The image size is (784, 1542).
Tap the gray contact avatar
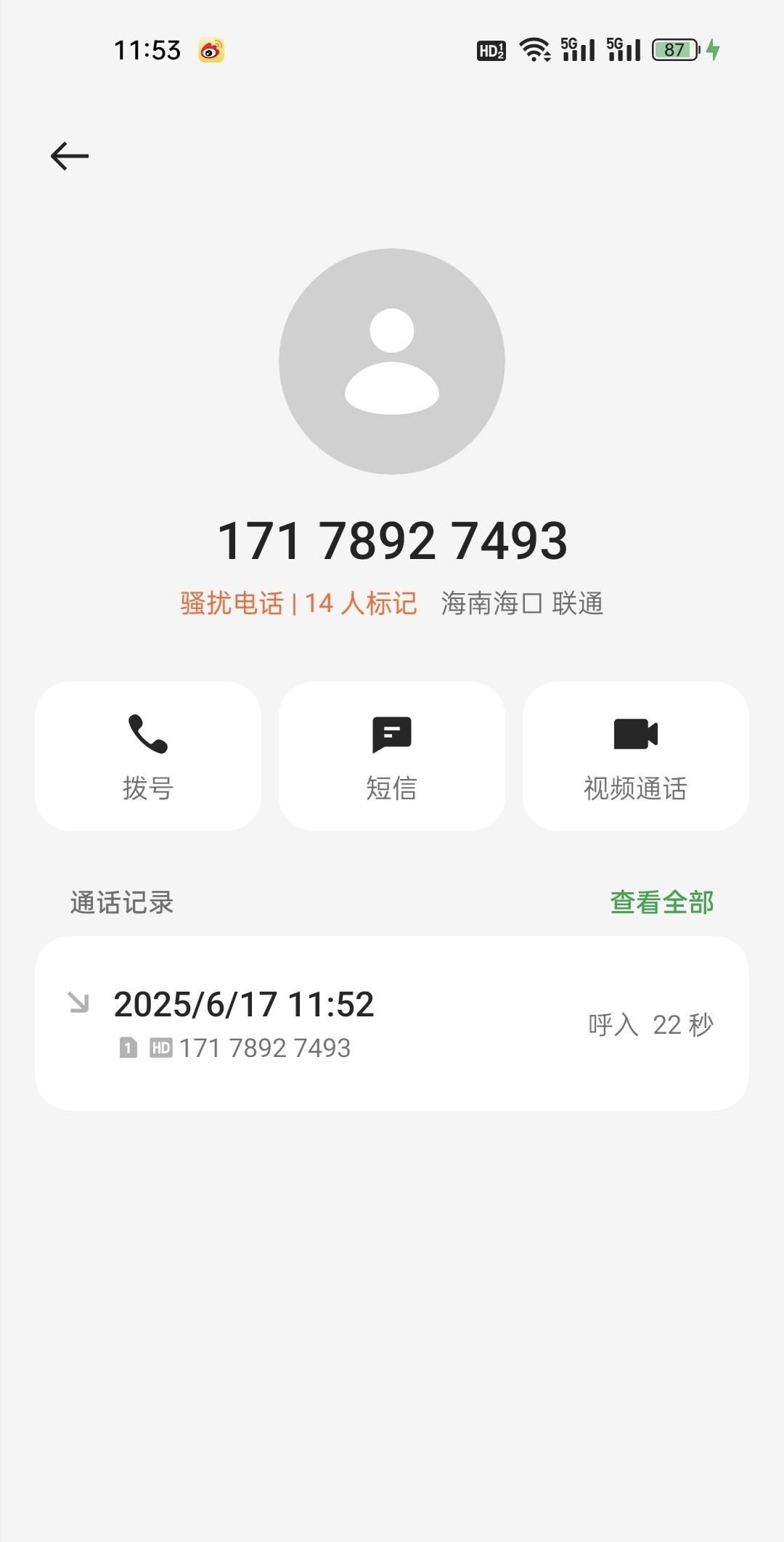[392, 362]
